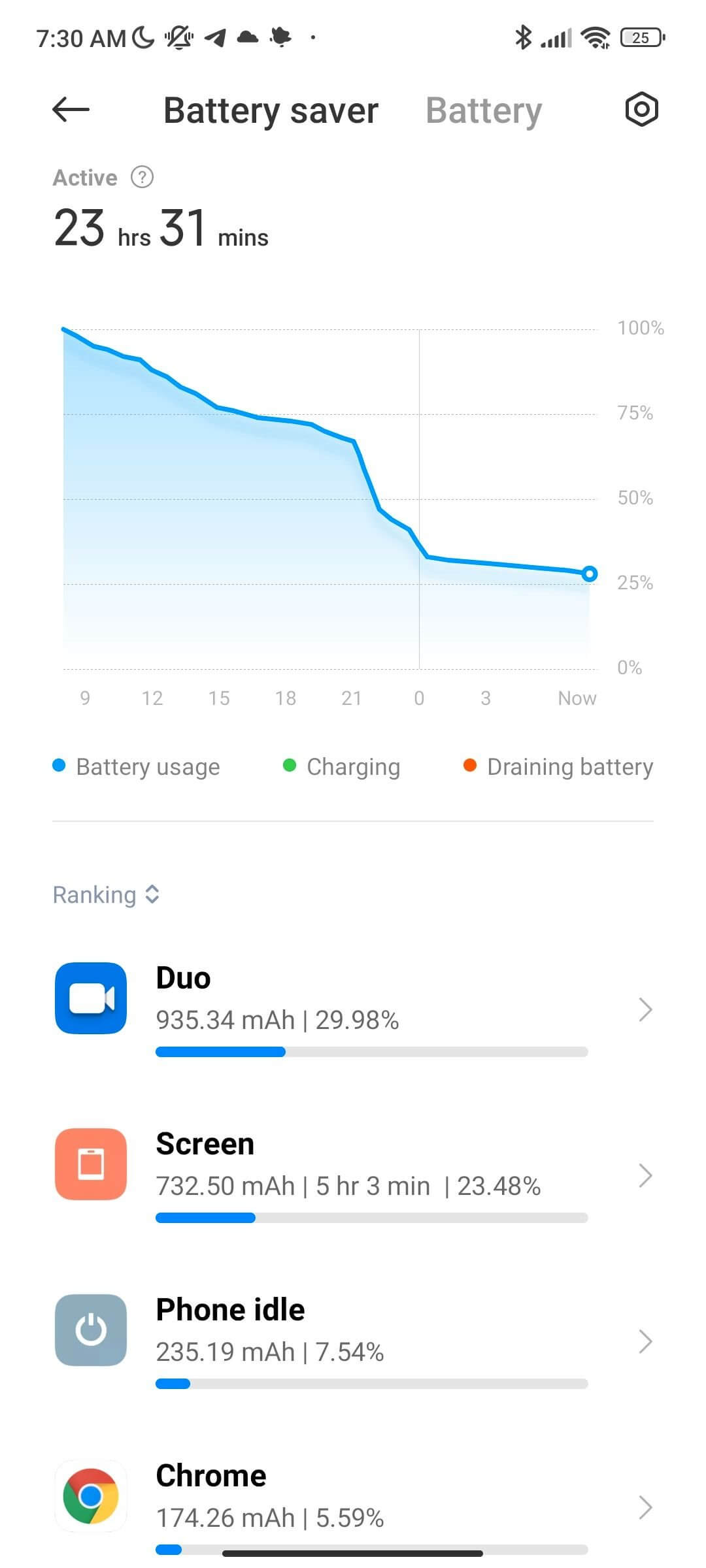Show Chrome battery usage details
706x1568 pixels.
pos(353,1506)
